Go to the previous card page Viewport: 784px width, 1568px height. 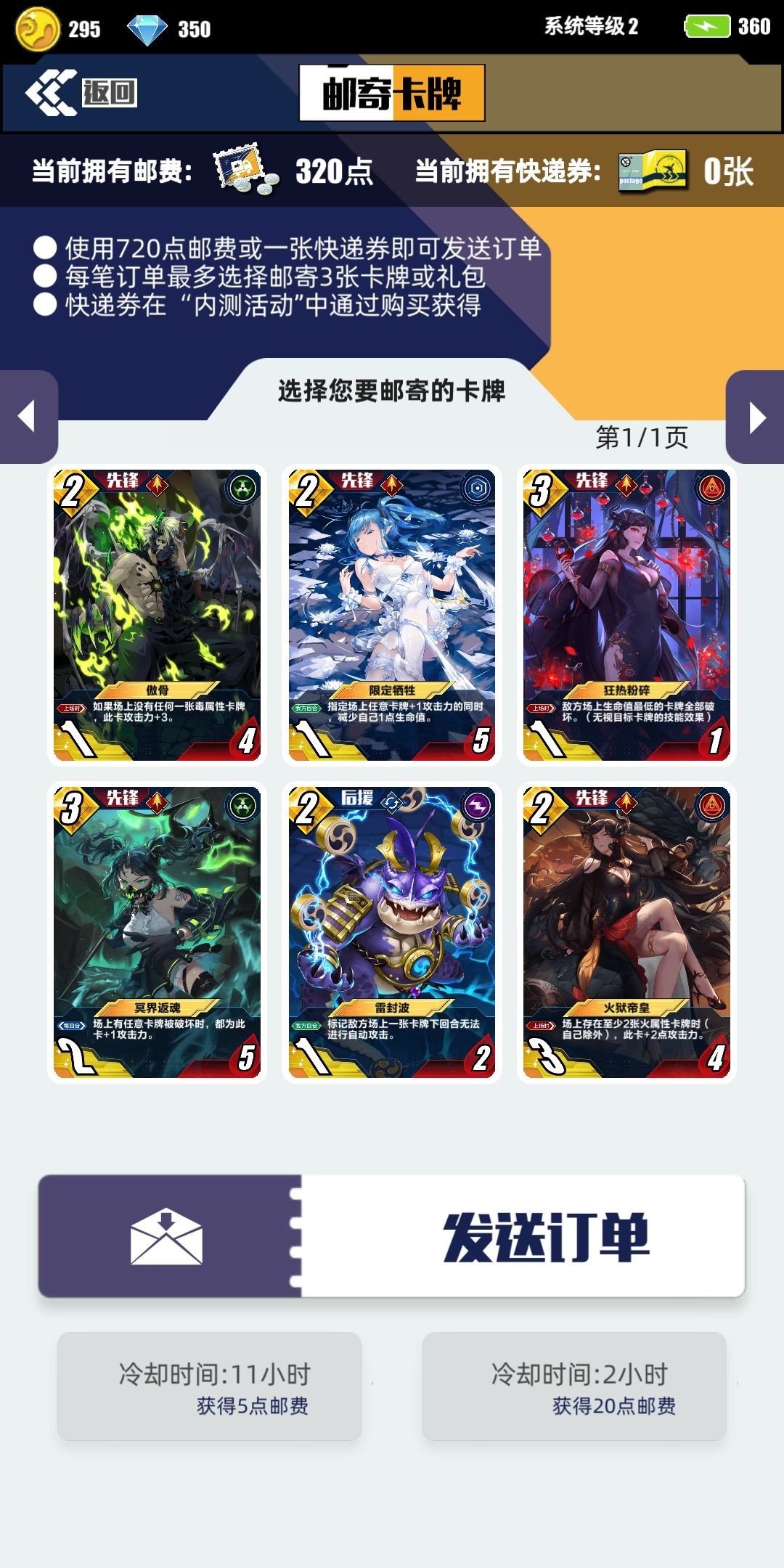point(28,417)
